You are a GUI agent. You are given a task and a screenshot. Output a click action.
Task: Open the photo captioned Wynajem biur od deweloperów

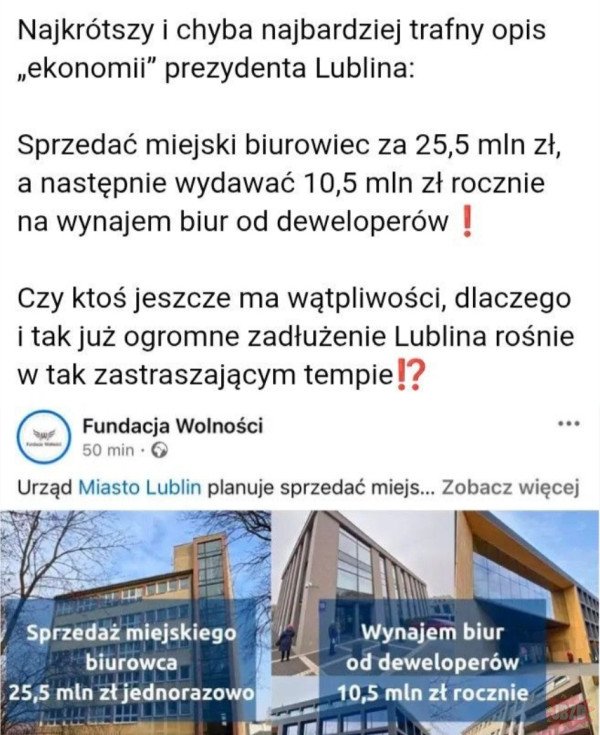pyautogui.click(x=436, y=622)
